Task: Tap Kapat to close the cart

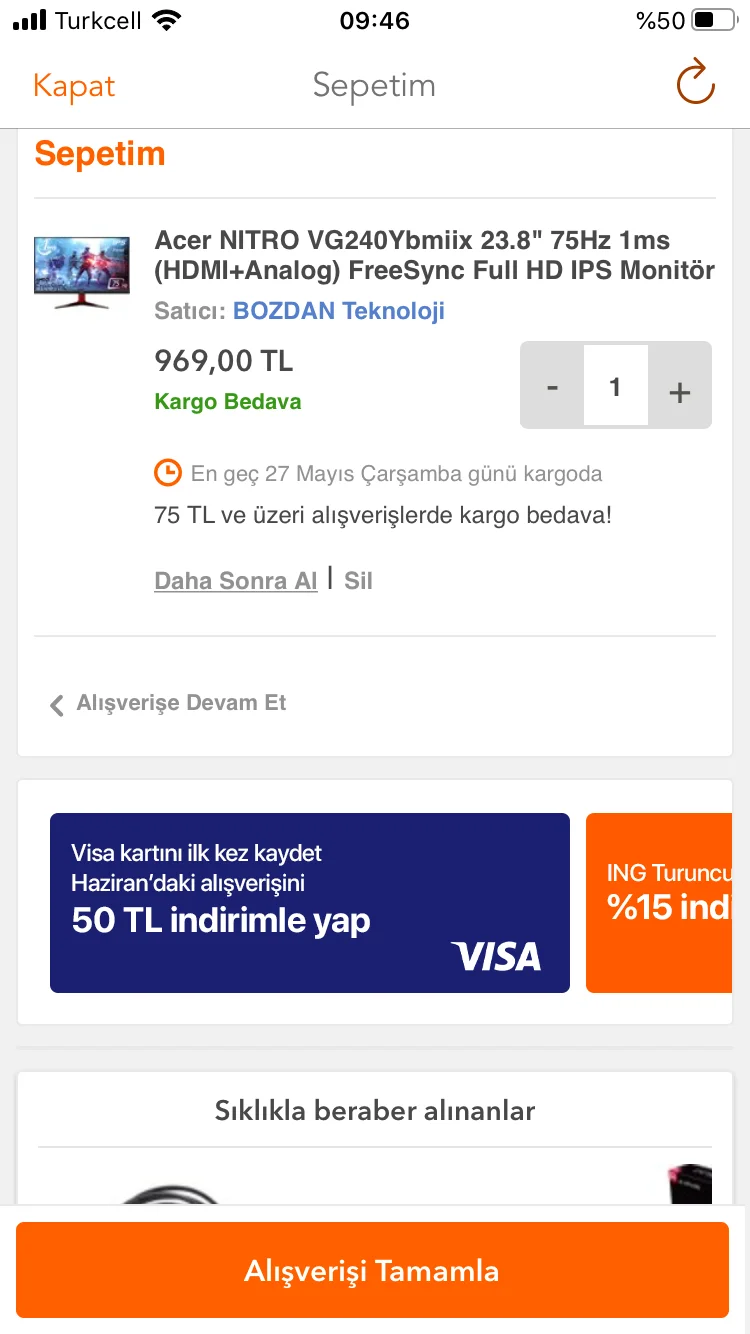Action: (x=74, y=86)
